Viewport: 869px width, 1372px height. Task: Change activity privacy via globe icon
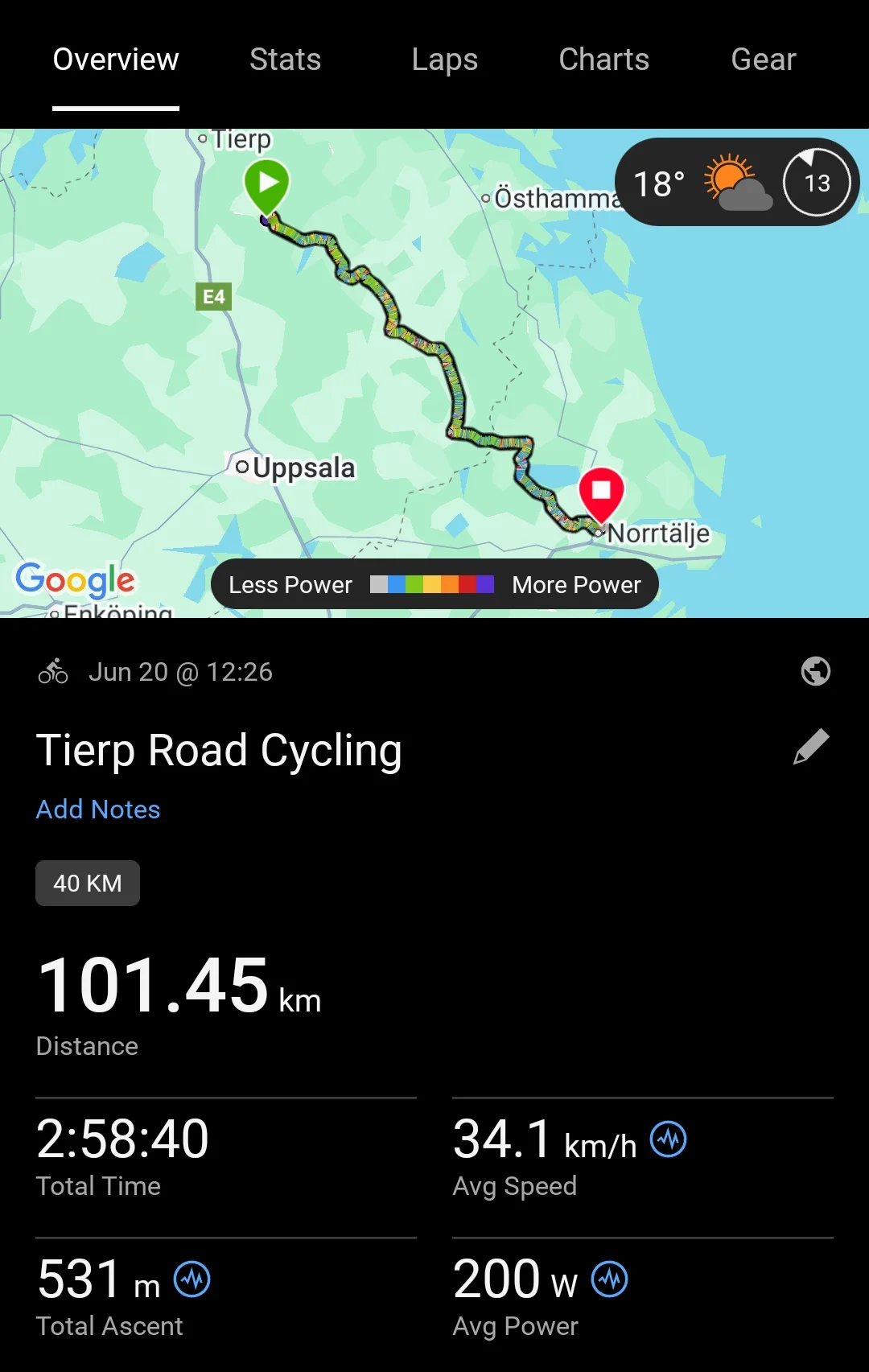(816, 671)
